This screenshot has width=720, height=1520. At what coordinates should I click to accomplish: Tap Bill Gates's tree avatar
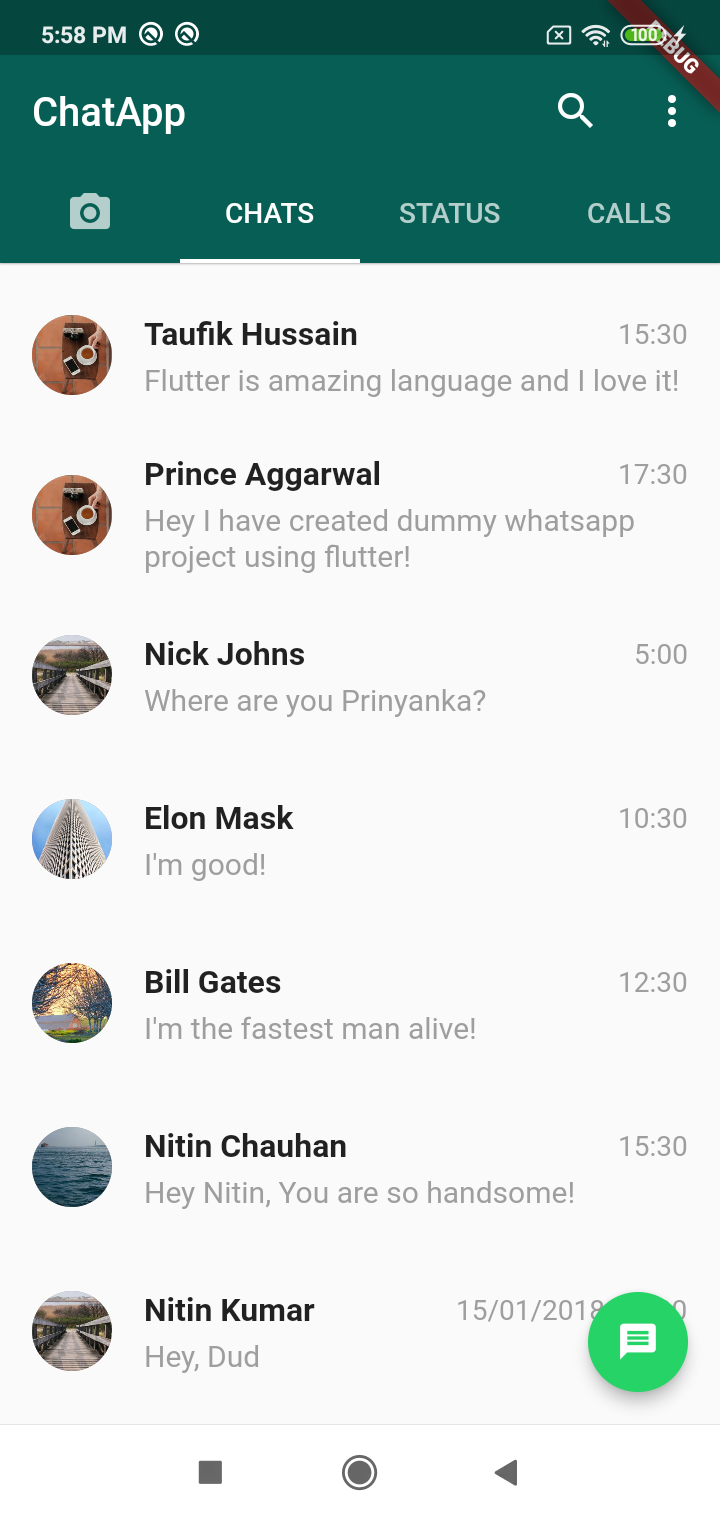(72, 1003)
